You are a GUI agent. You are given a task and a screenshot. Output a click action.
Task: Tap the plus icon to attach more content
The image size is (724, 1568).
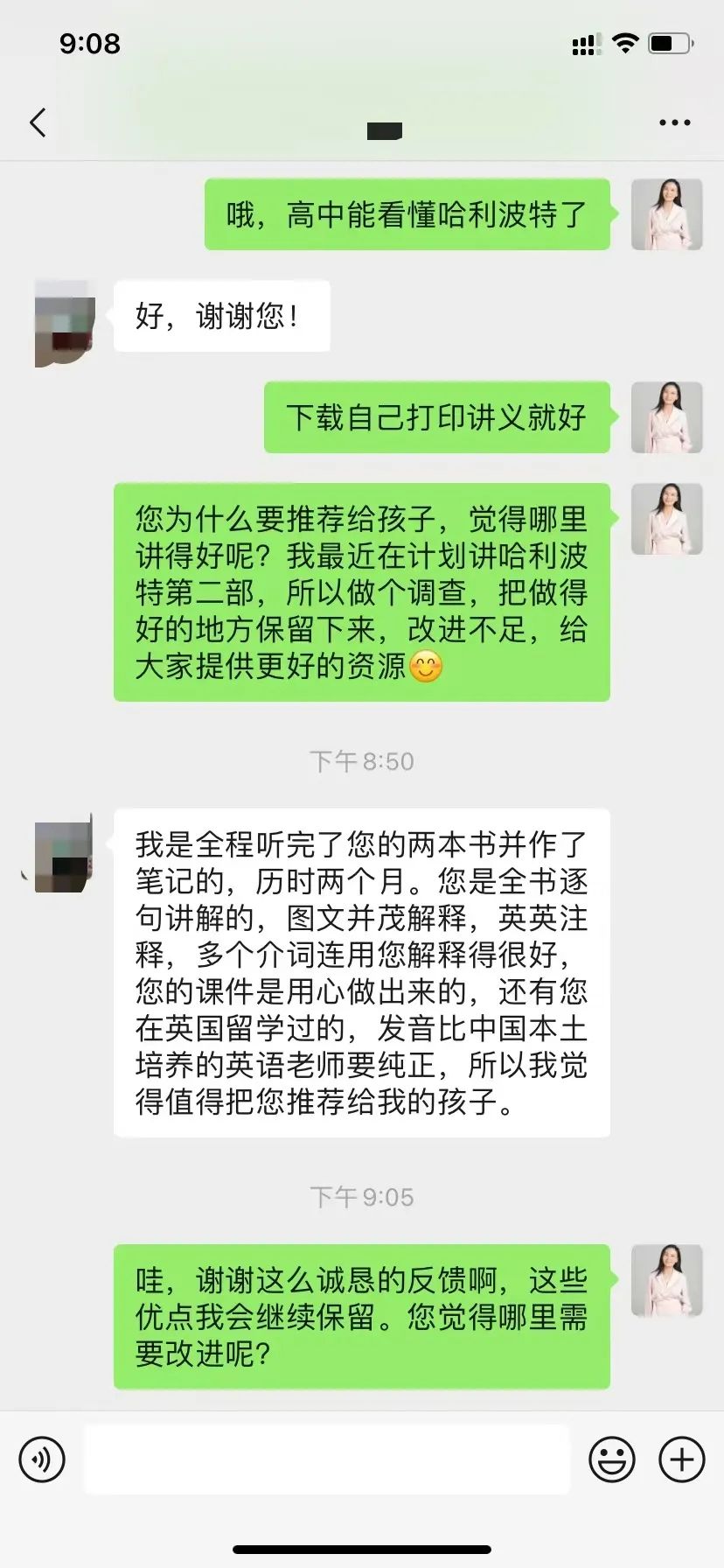pos(680,1459)
